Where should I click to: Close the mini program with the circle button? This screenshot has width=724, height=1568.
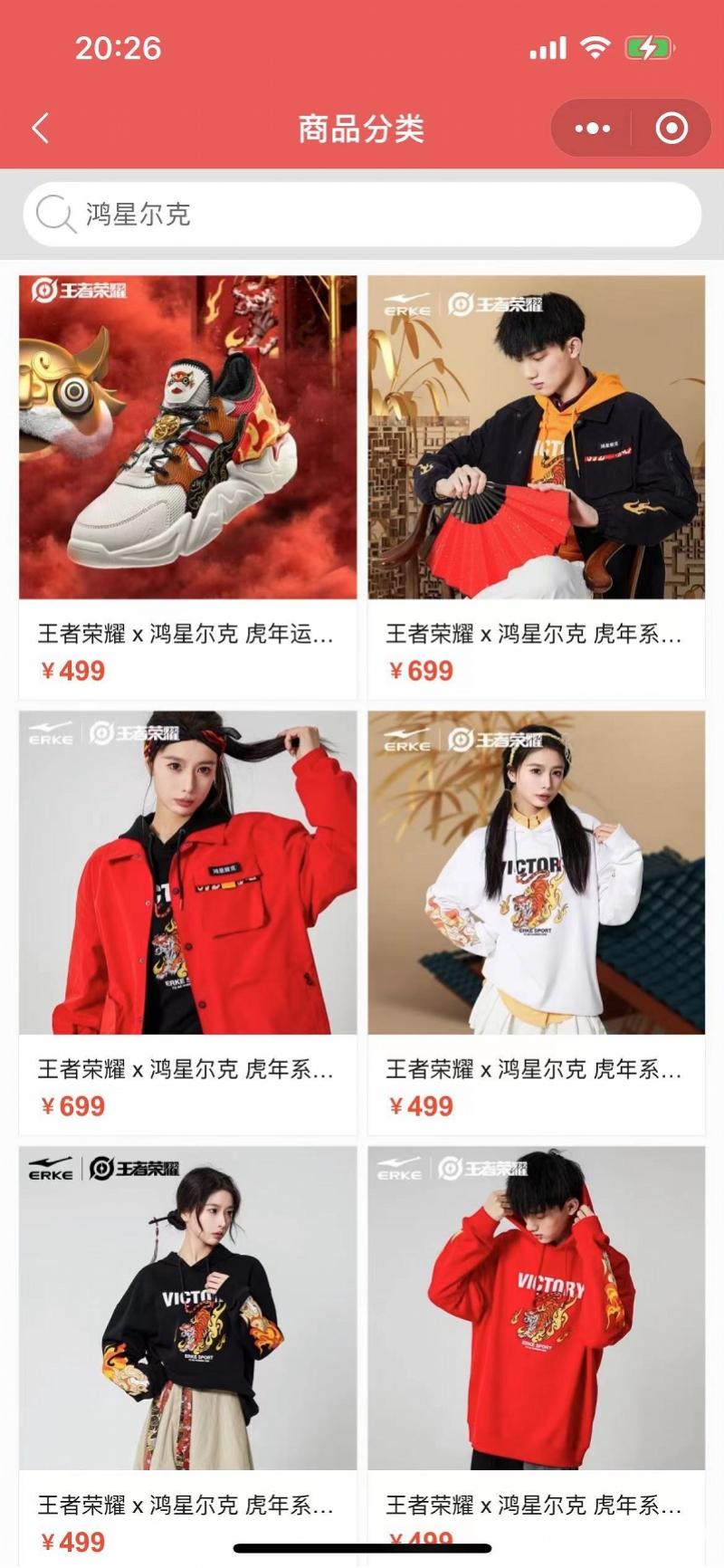671,129
